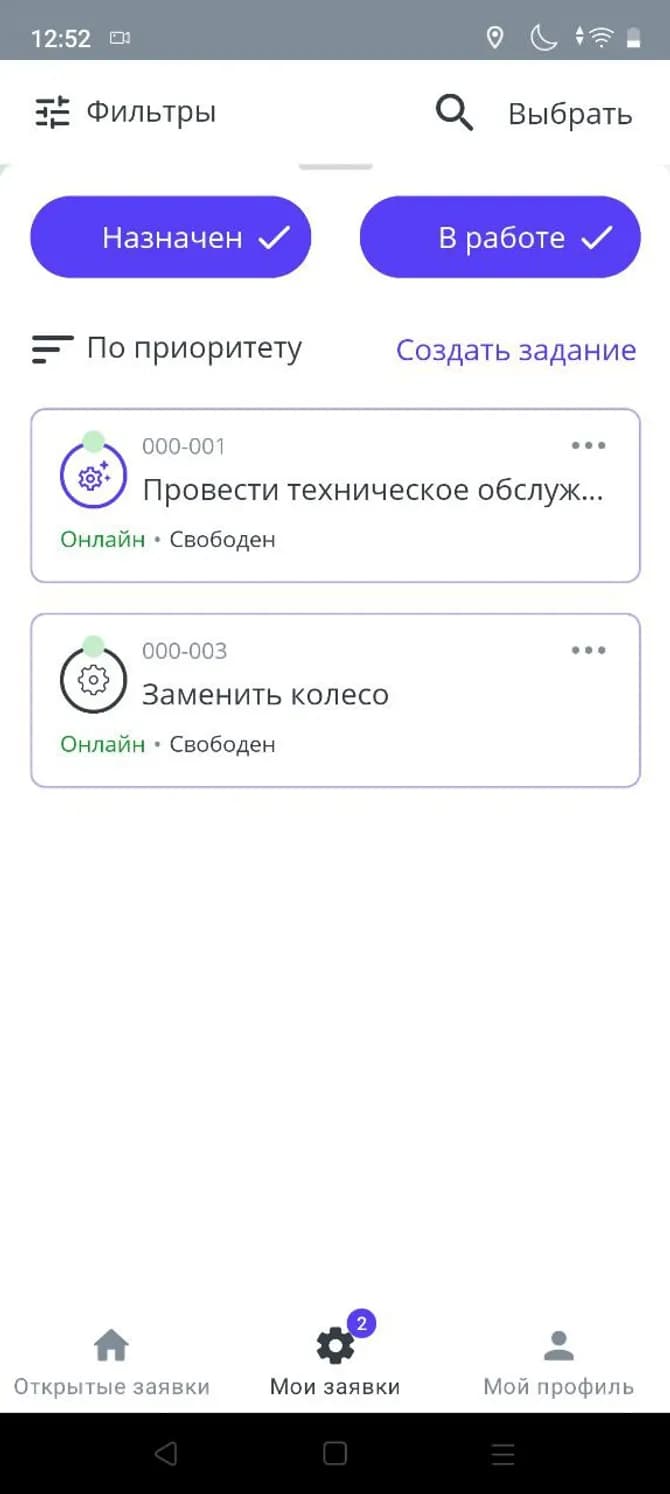Open the overflow menu for task 000-001
Viewport: 670px width, 1494px height.
[x=588, y=446]
